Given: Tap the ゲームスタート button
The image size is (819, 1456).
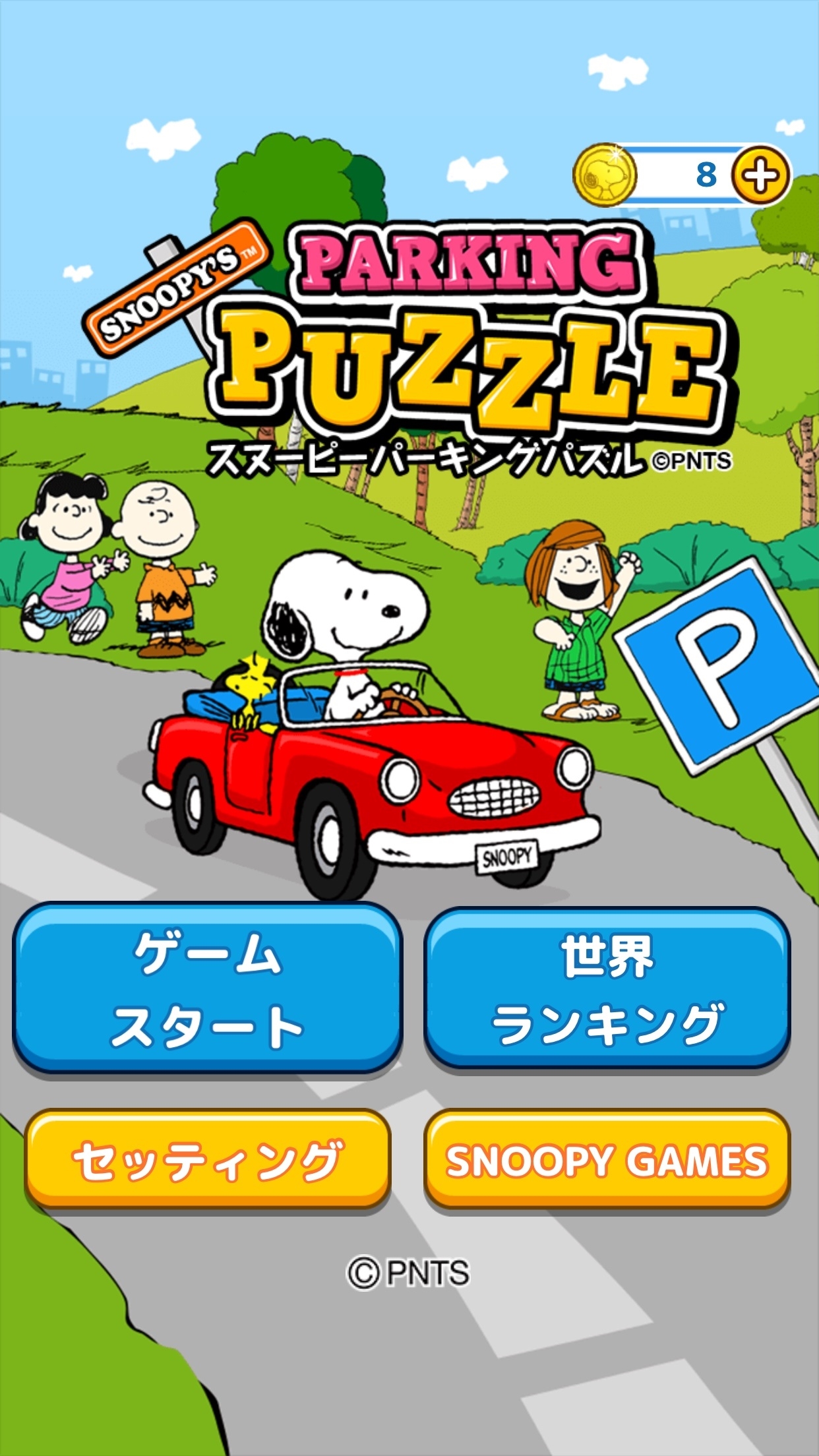Looking at the screenshot, I should click(207, 989).
